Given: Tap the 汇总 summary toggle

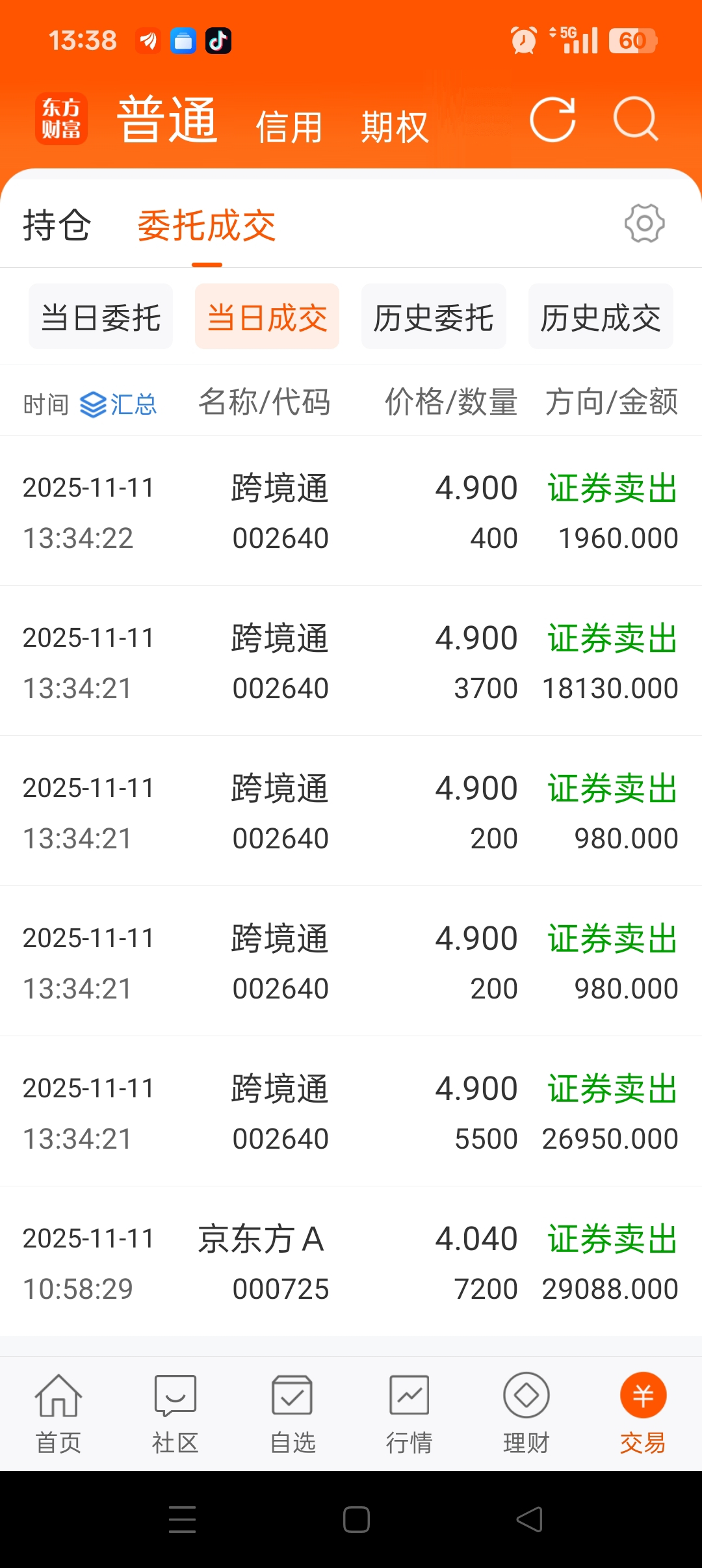Looking at the screenshot, I should point(118,404).
